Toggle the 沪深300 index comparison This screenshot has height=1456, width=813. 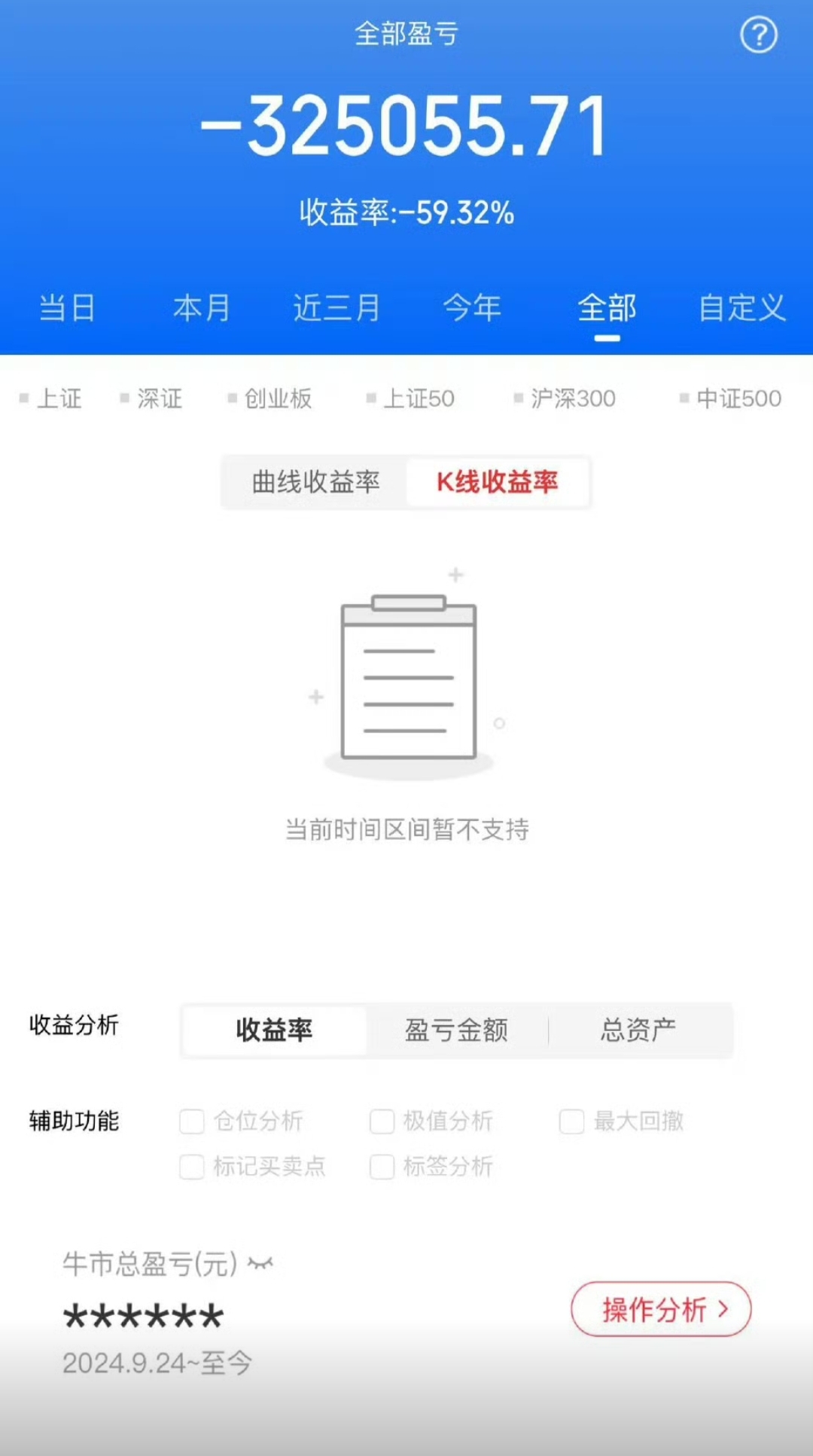565,398
